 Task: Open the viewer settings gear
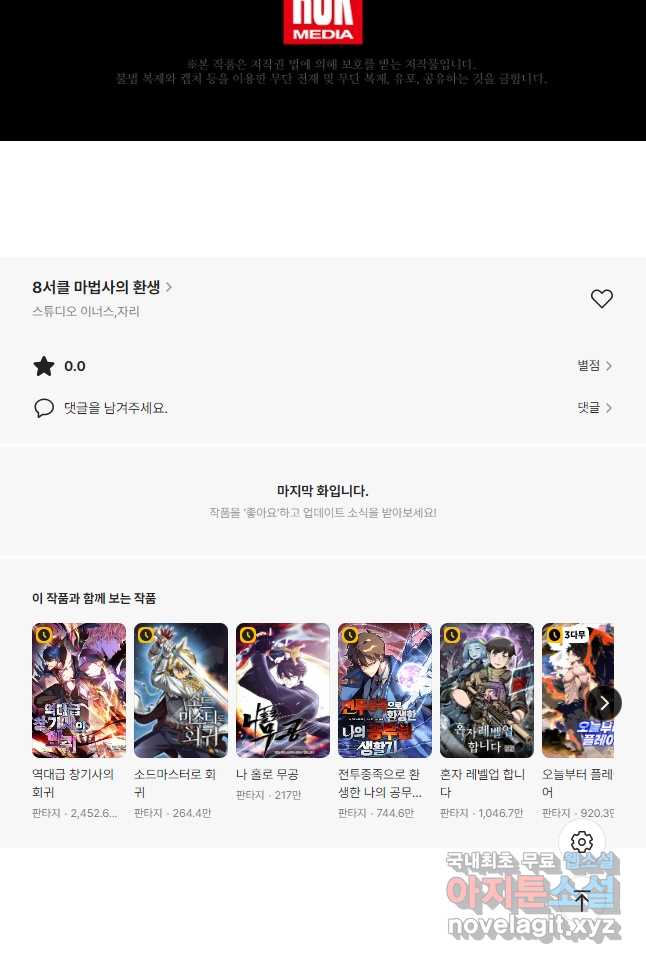(x=582, y=842)
